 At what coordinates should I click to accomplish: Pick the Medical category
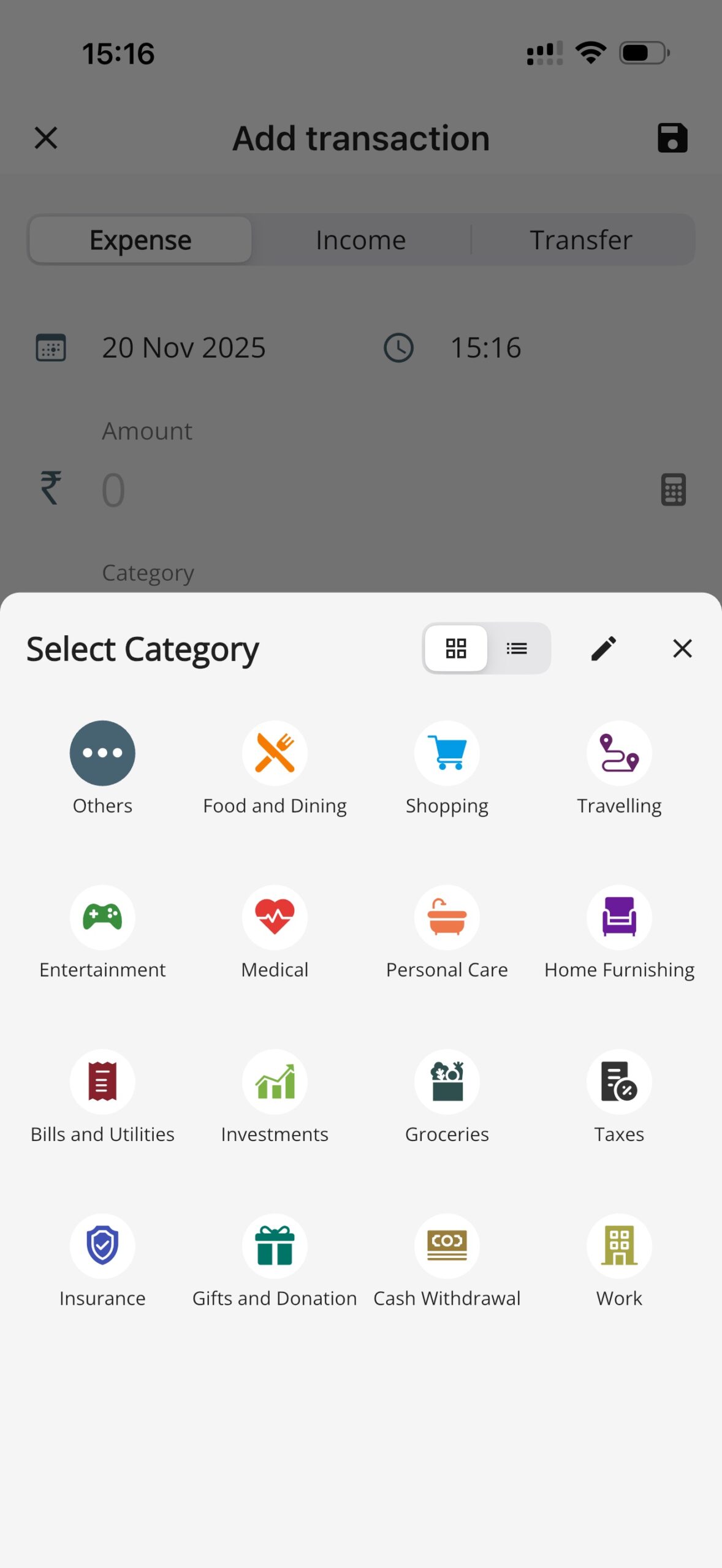[275, 918]
